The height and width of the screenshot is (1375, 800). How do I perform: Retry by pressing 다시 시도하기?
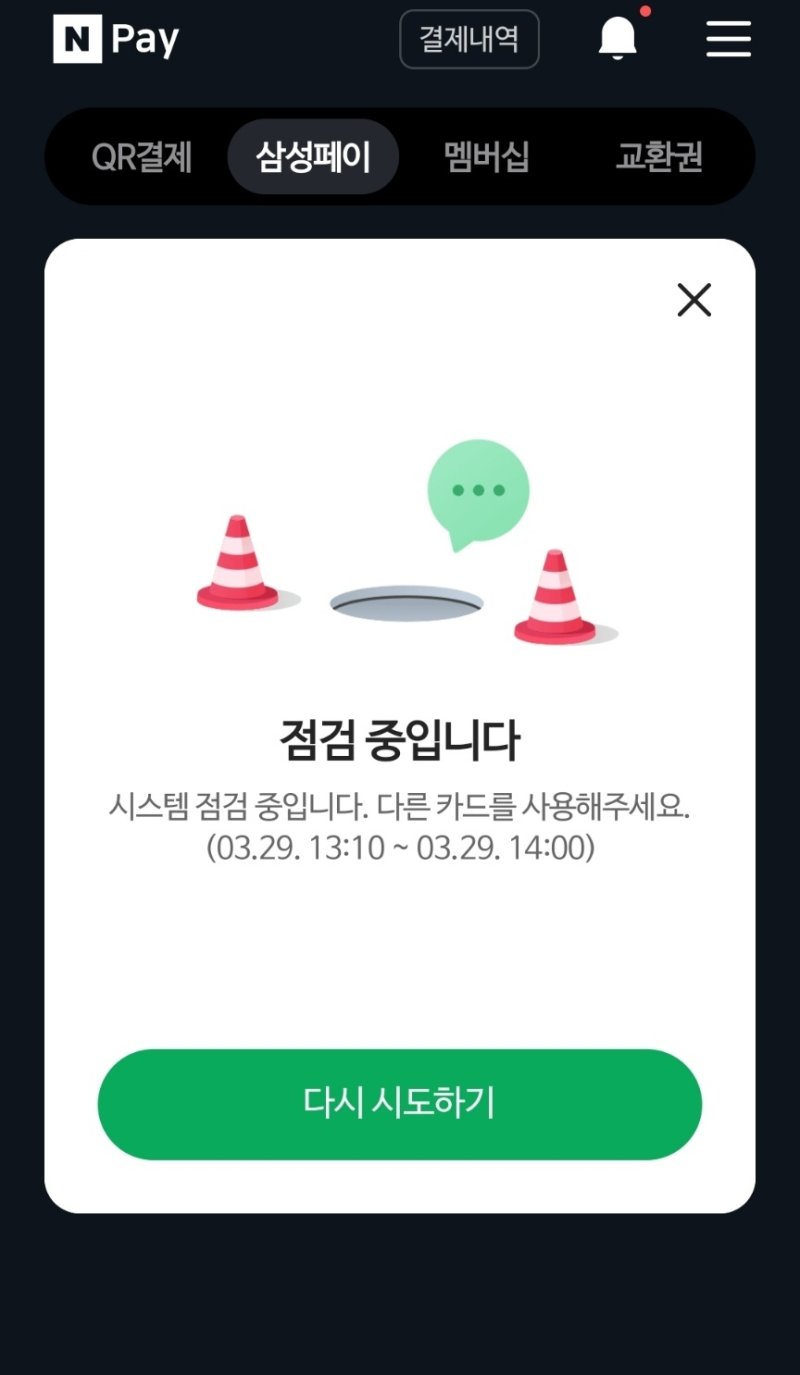[399, 1104]
